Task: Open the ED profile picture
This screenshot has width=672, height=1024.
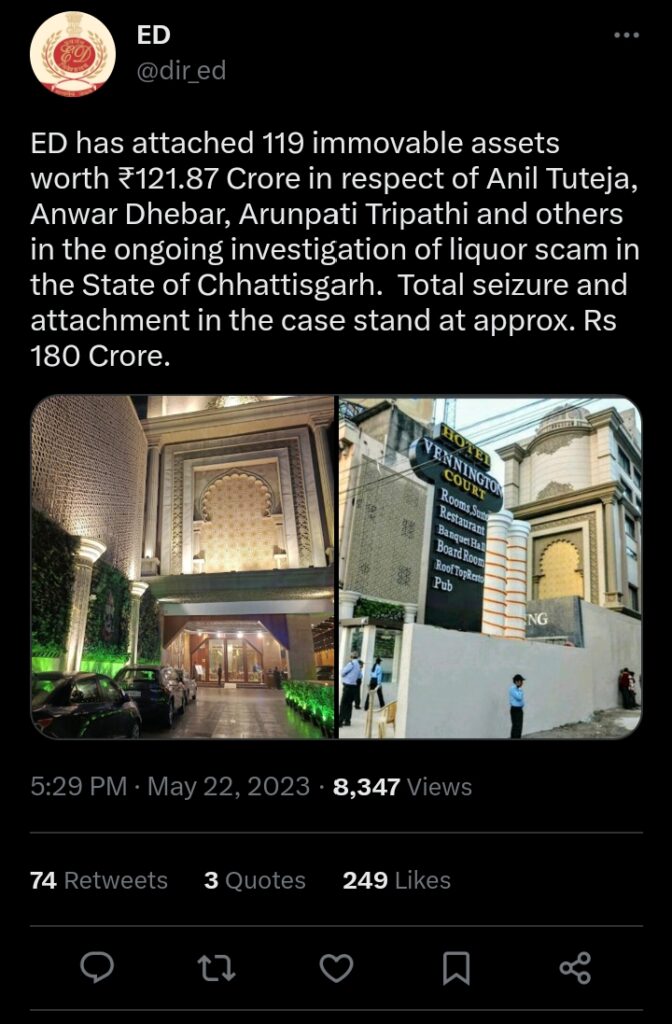Action: [72, 55]
